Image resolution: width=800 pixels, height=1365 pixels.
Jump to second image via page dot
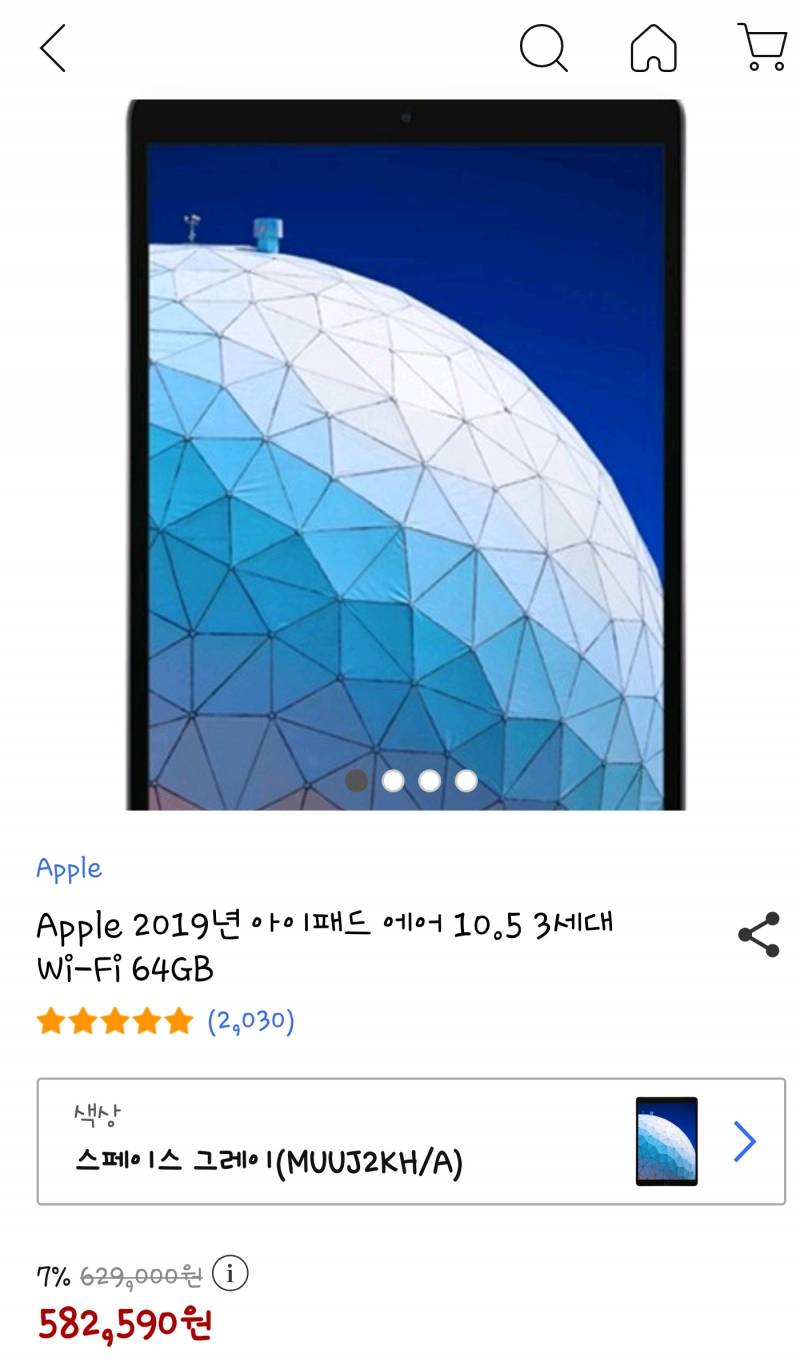click(x=393, y=781)
